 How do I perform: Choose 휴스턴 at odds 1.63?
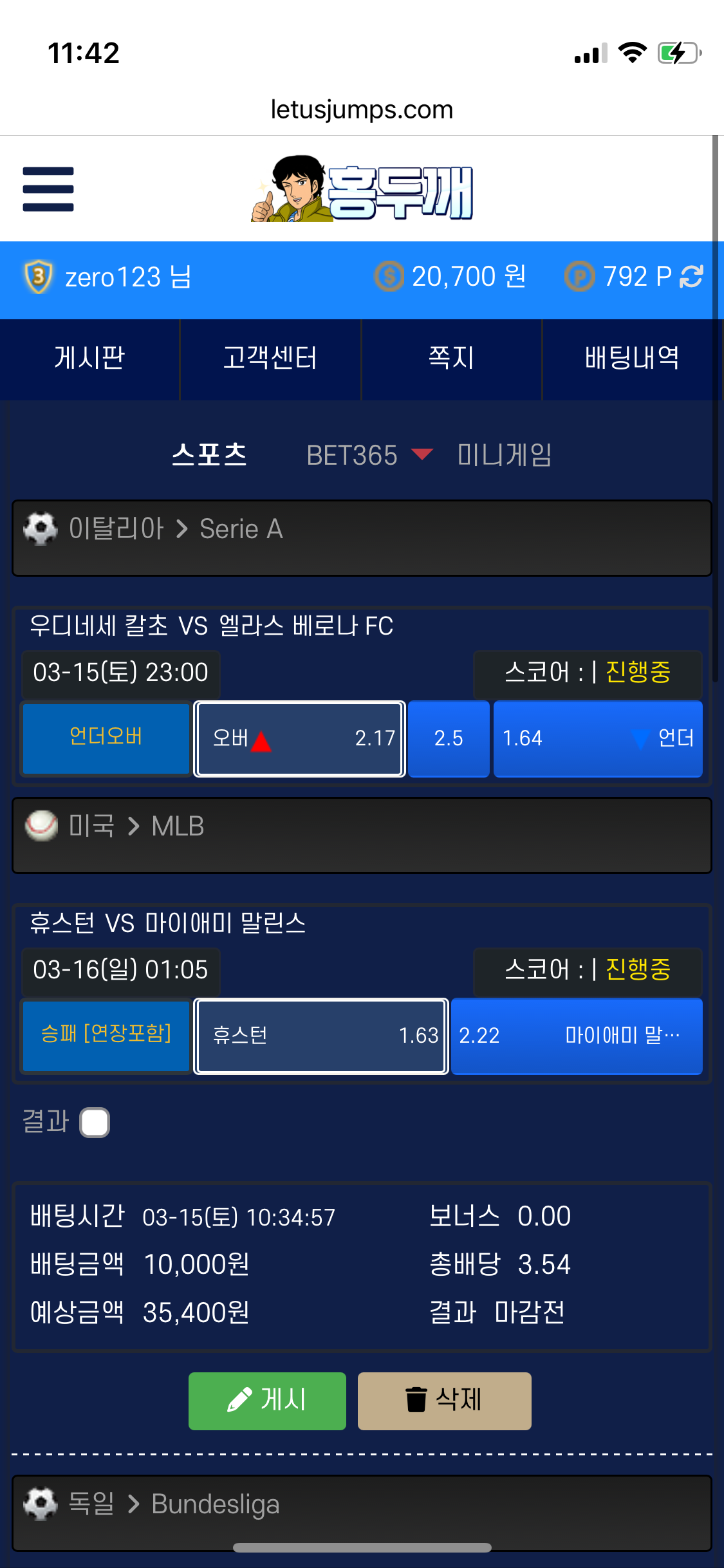(320, 1036)
